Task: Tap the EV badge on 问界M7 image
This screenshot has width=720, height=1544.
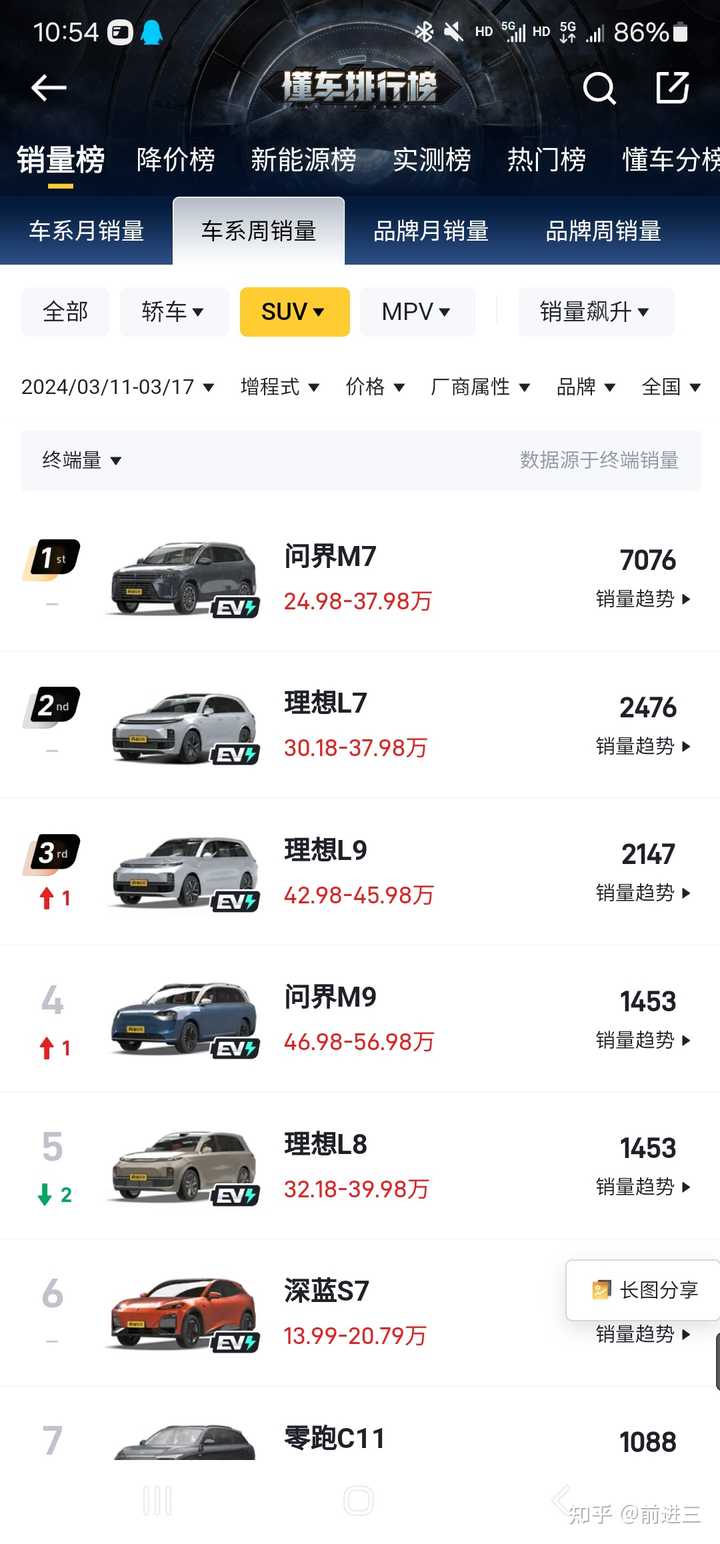Action: (235, 605)
